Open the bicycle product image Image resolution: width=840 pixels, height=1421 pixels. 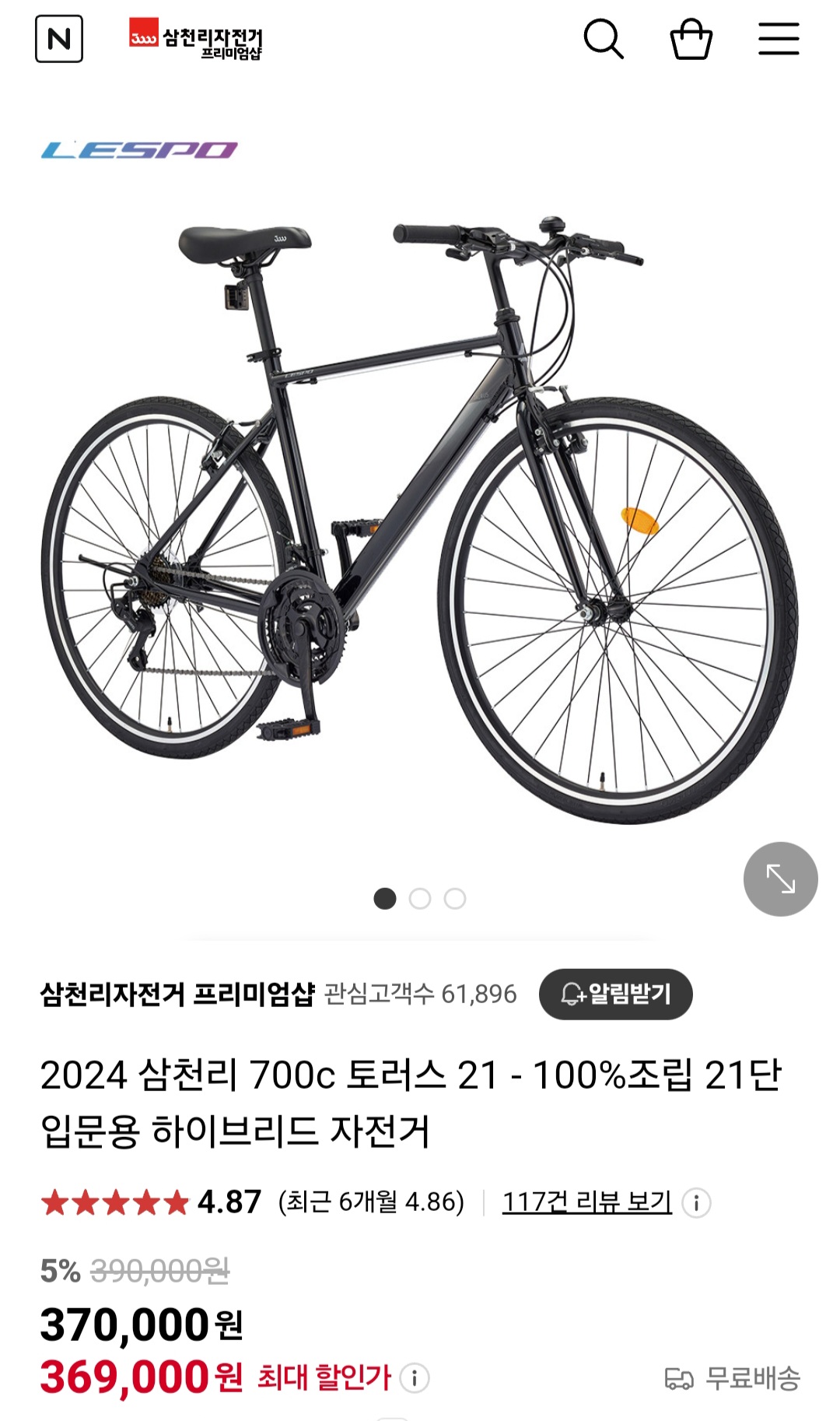[x=420, y=514]
